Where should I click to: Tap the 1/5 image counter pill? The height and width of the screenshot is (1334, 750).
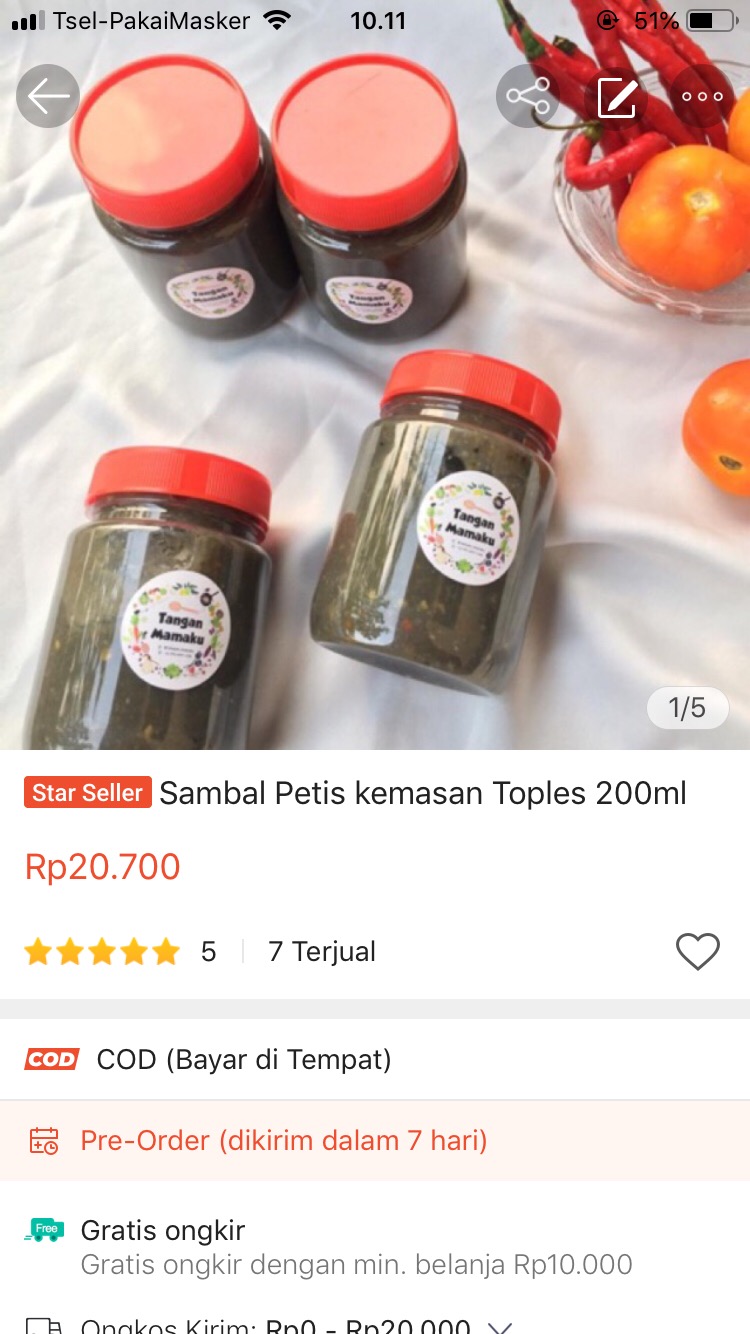pyautogui.click(x=687, y=707)
